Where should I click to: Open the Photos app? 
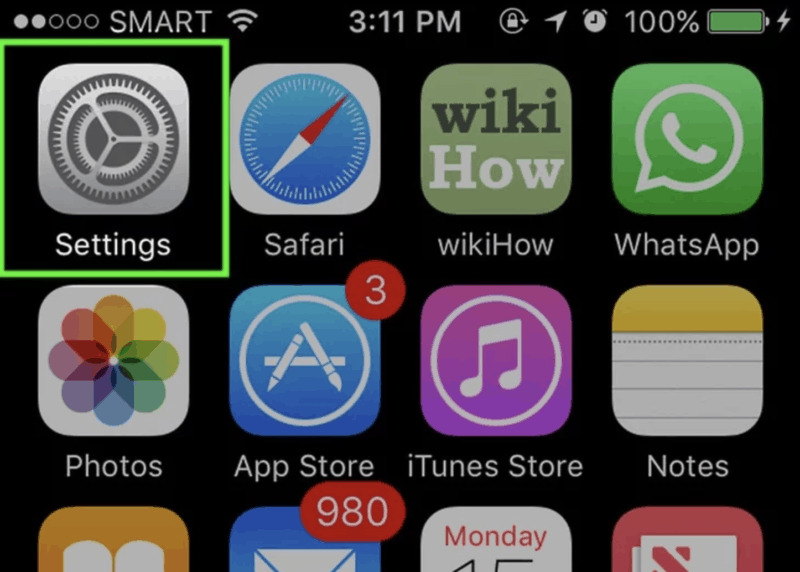point(113,362)
